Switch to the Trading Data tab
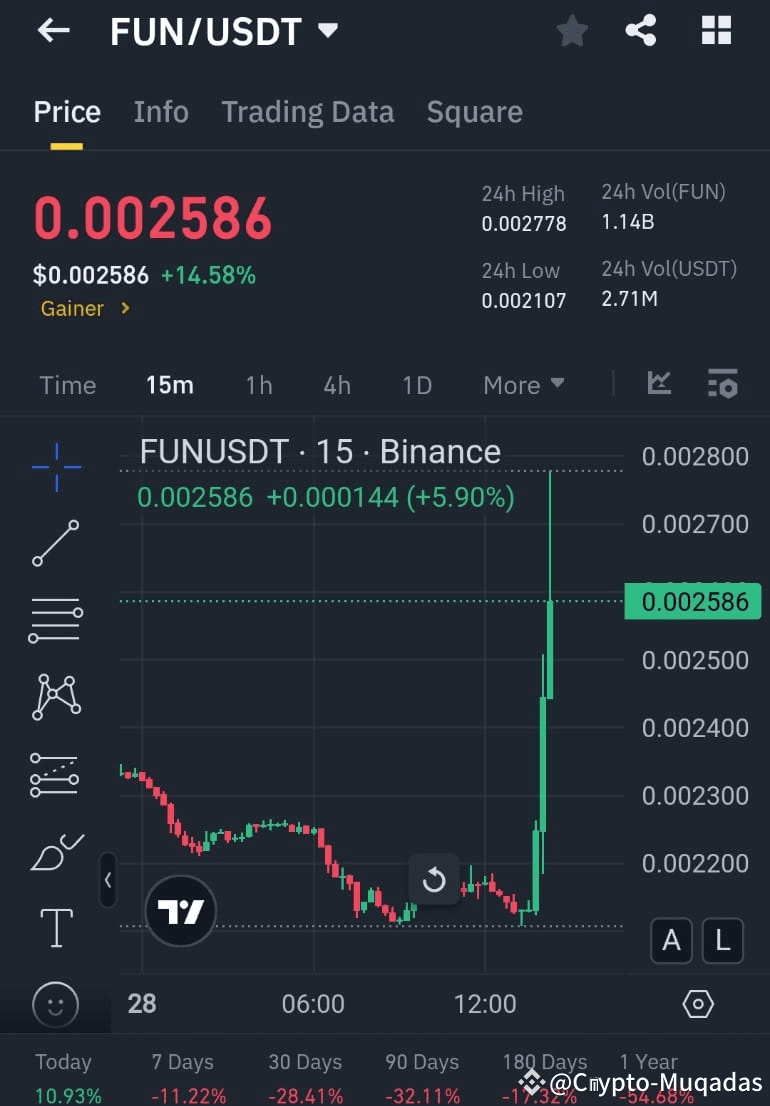 307,111
